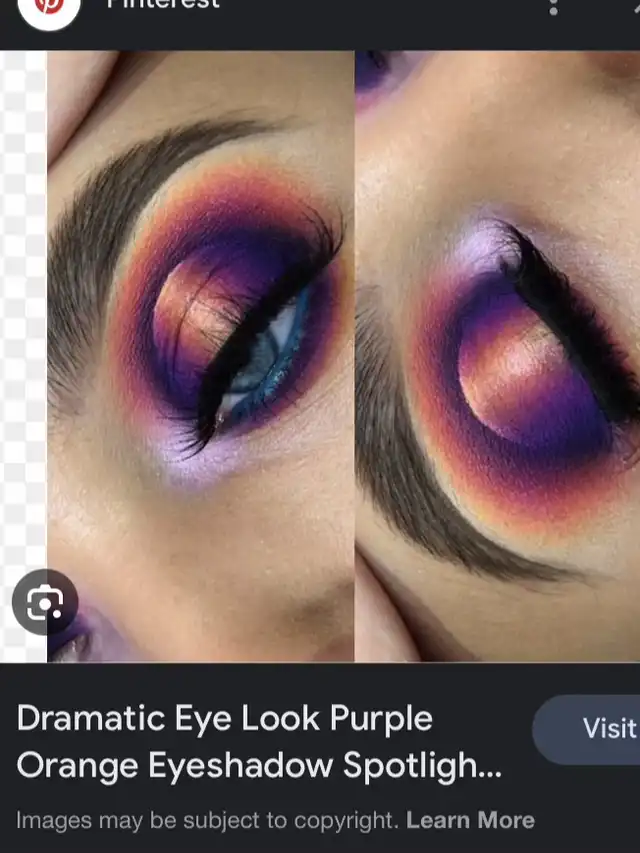
Task: Open the three-dot overflow menu
Action: tap(553, 6)
